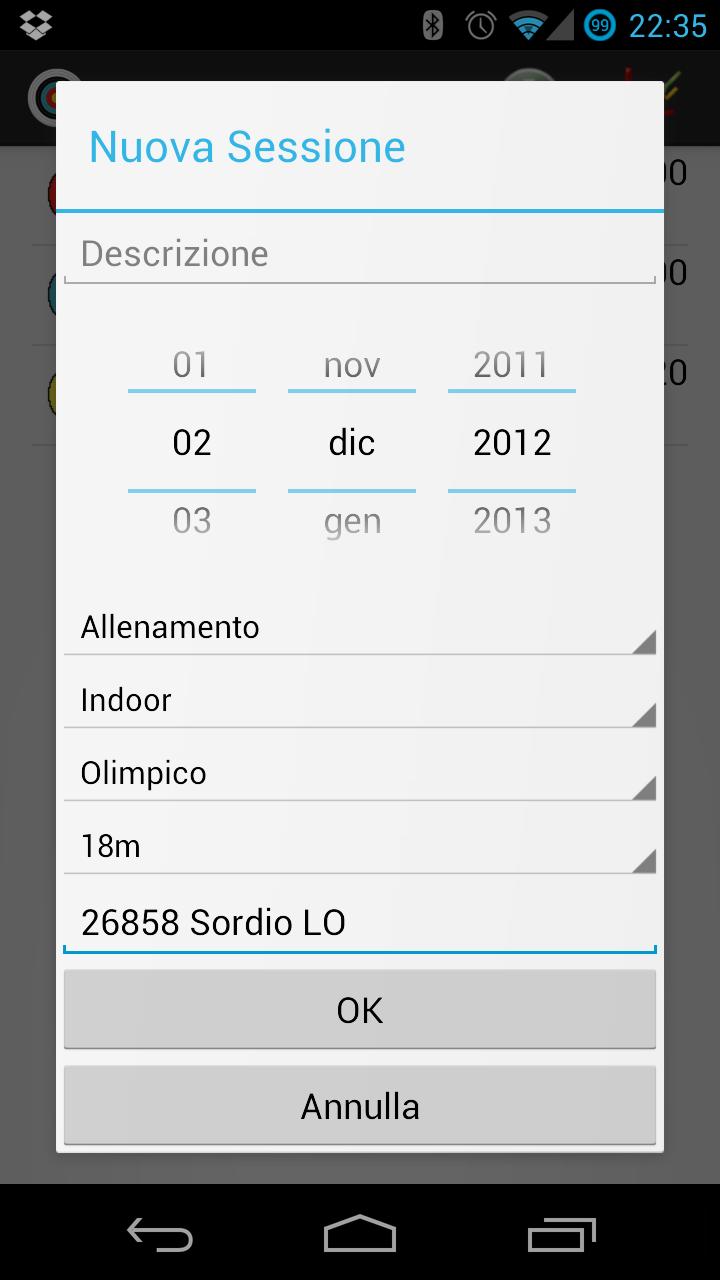
Task: Go back using the system back button
Action: (x=160, y=1234)
